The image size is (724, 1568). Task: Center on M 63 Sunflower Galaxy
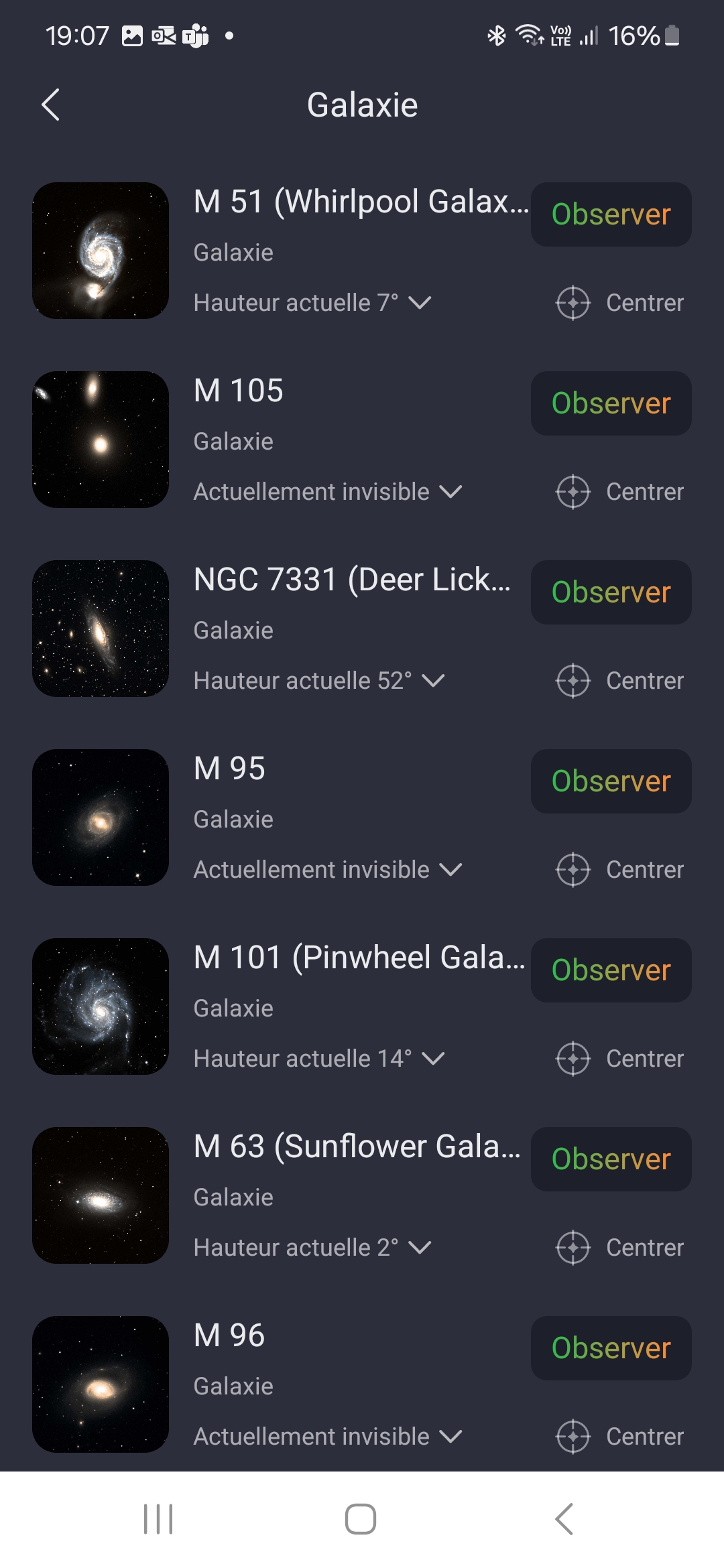point(620,1248)
